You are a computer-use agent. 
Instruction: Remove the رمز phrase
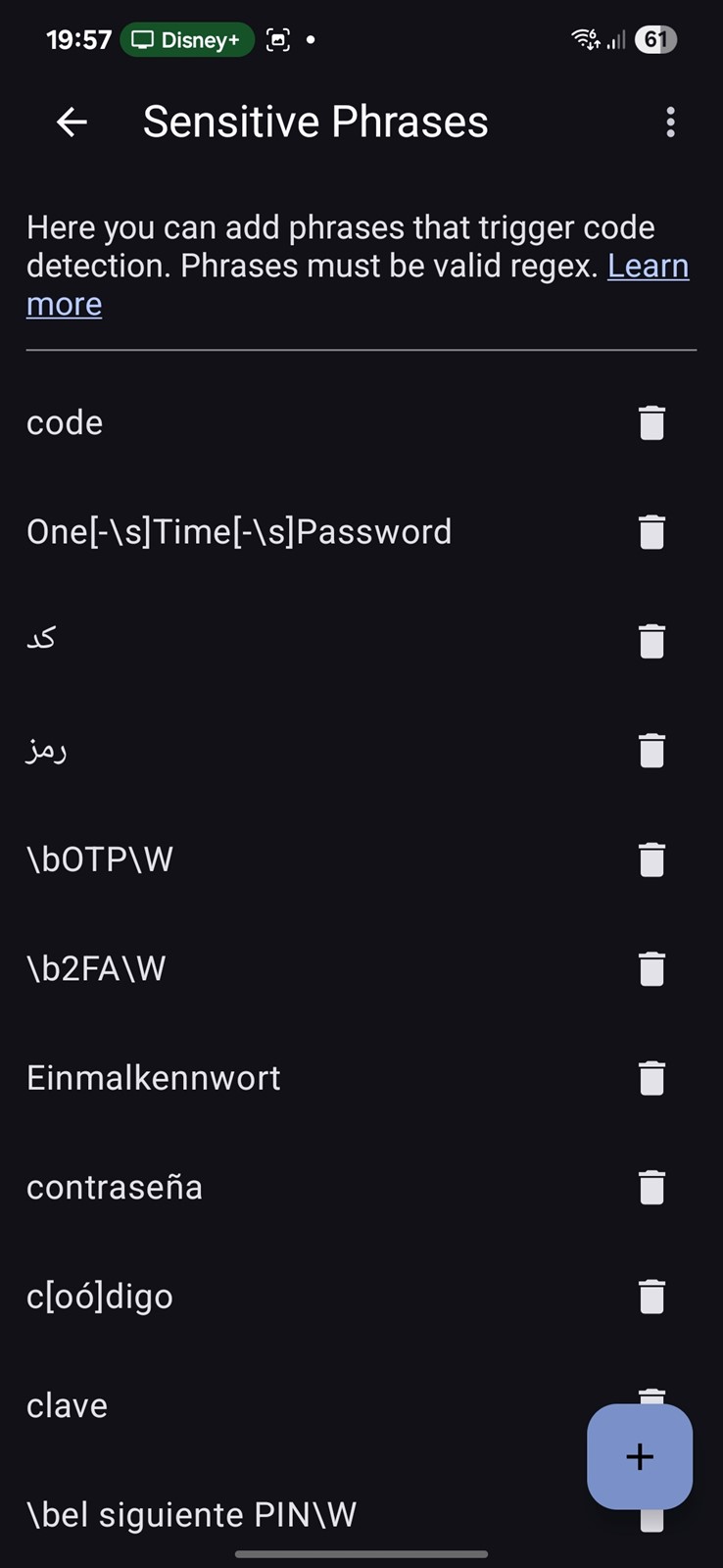651,750
